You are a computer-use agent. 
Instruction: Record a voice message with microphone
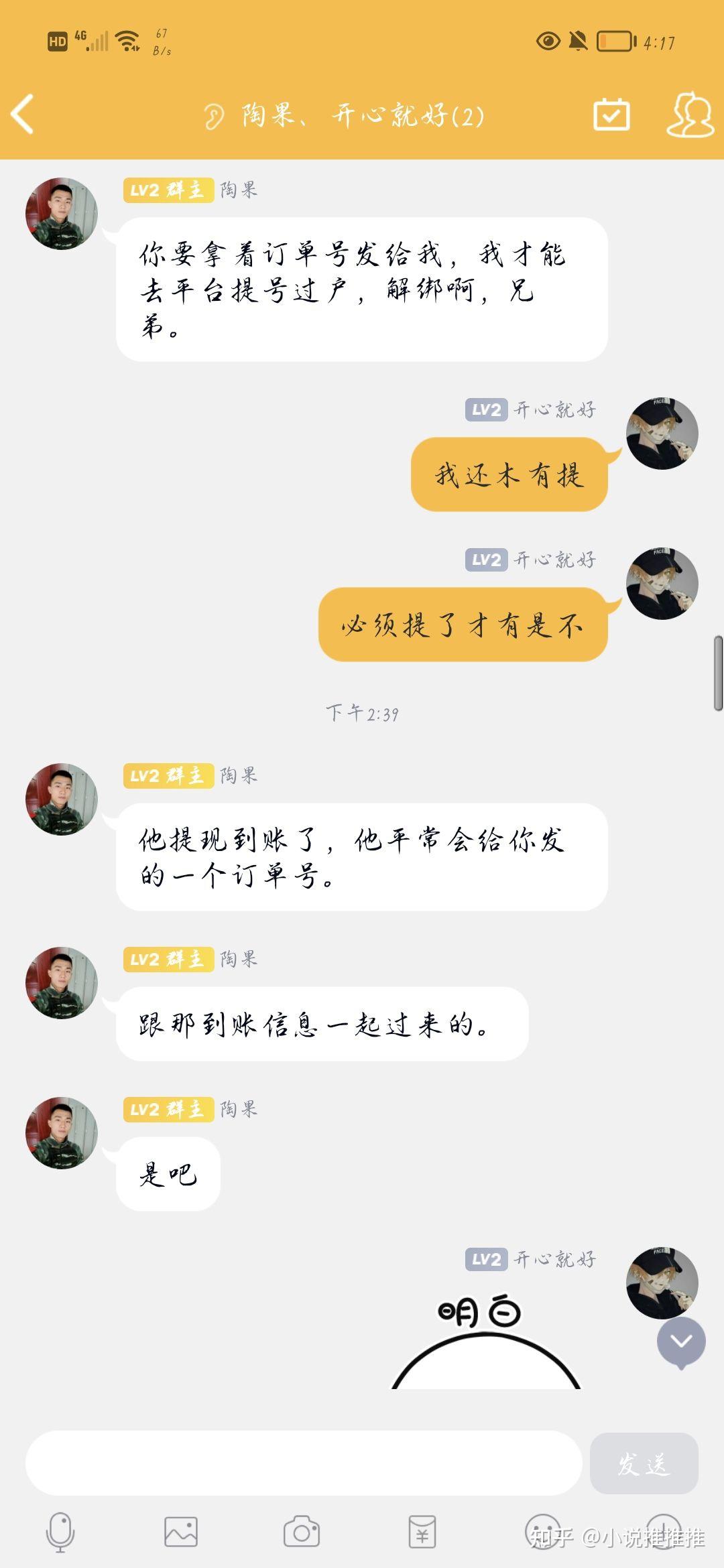click(x=60, y=1532)
